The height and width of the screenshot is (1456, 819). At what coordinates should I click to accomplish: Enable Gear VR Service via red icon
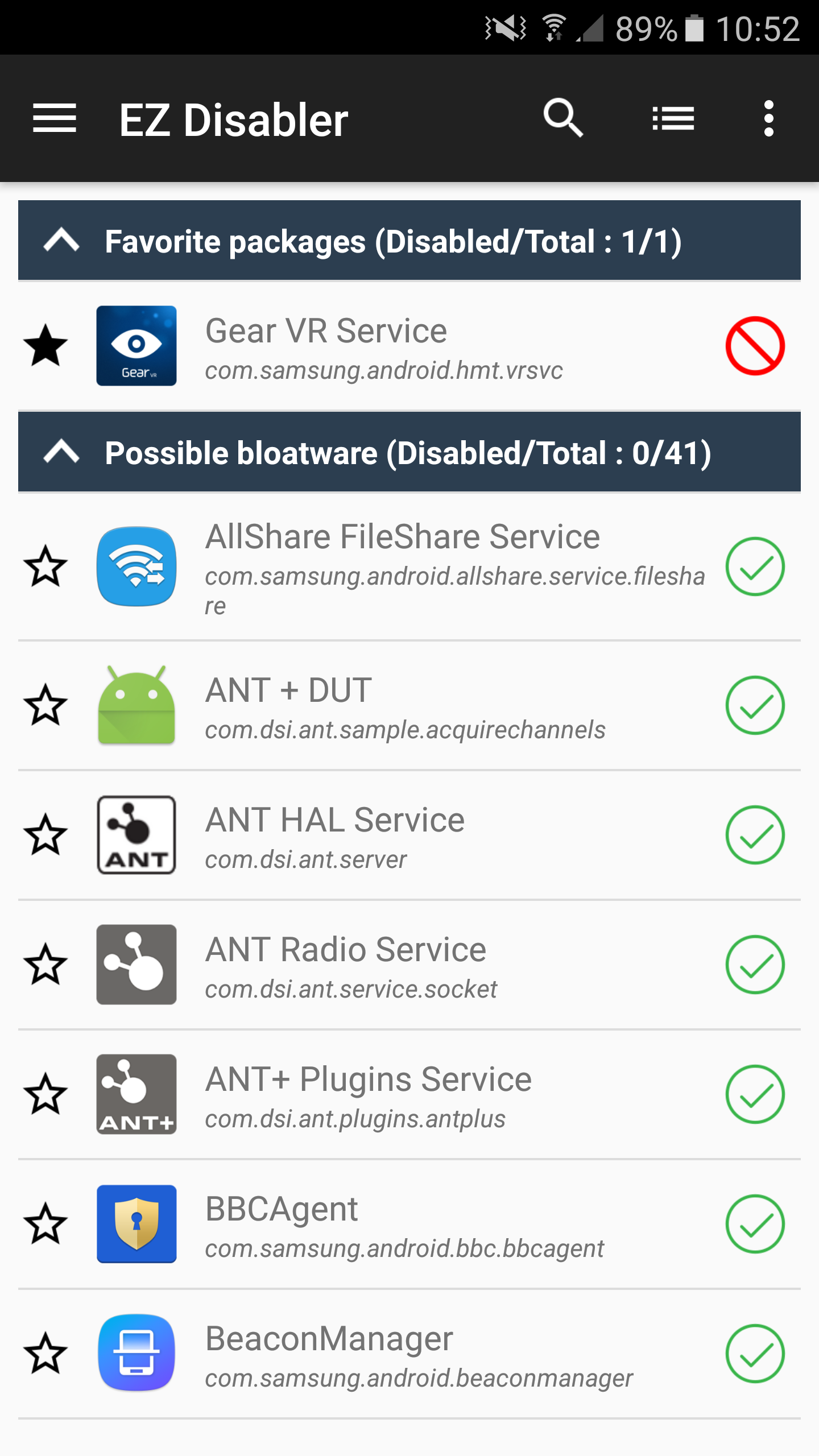pos(755,345)
